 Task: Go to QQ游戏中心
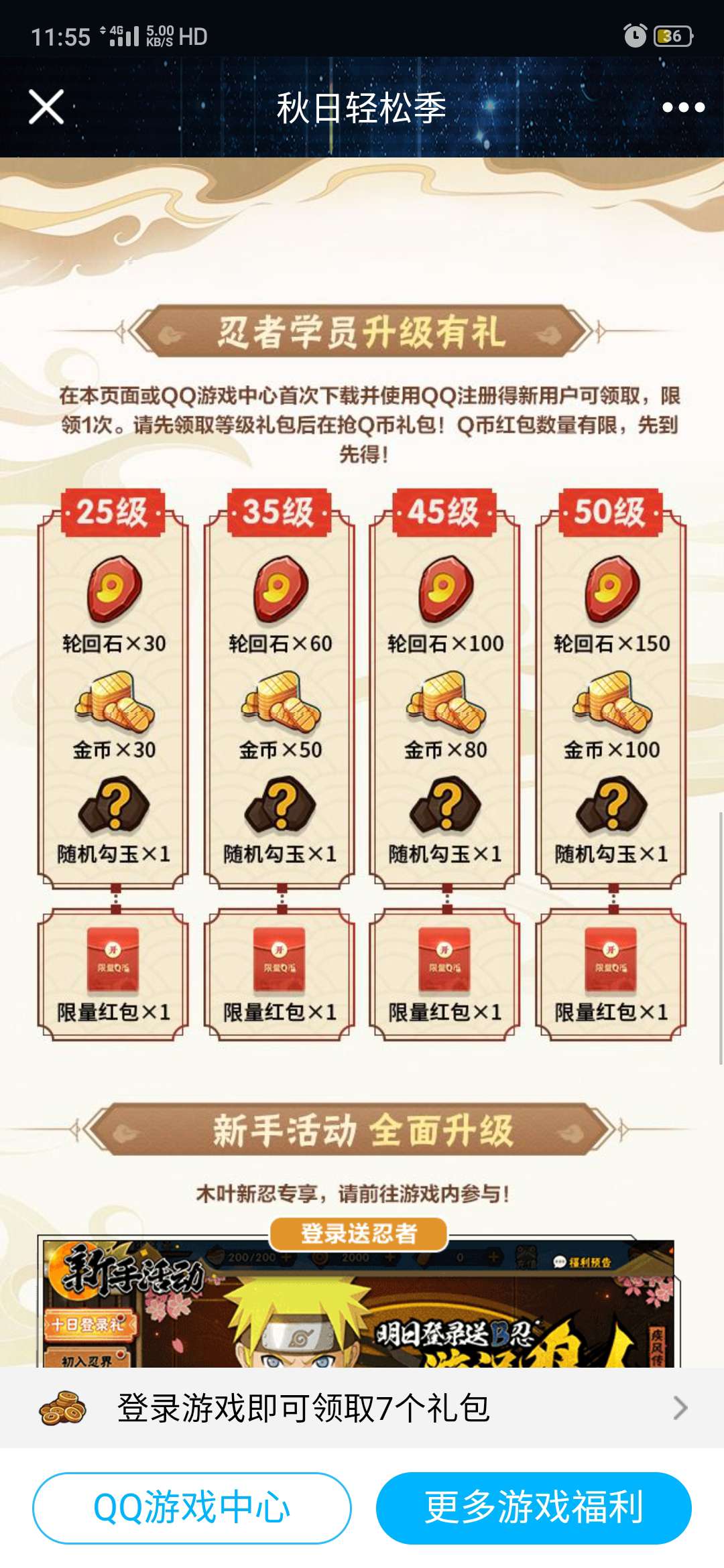tap(192, 1508)
